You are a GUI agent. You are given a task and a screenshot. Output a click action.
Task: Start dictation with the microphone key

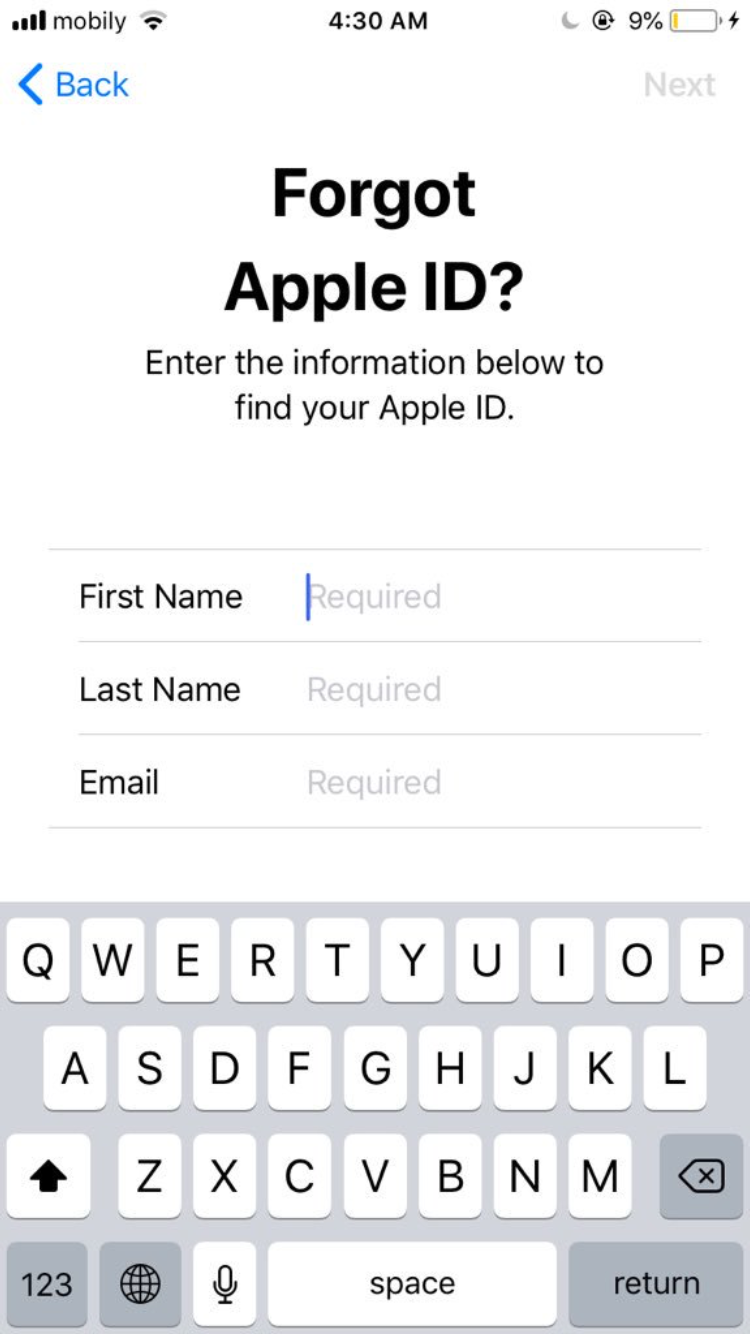tap(225, 1284)
